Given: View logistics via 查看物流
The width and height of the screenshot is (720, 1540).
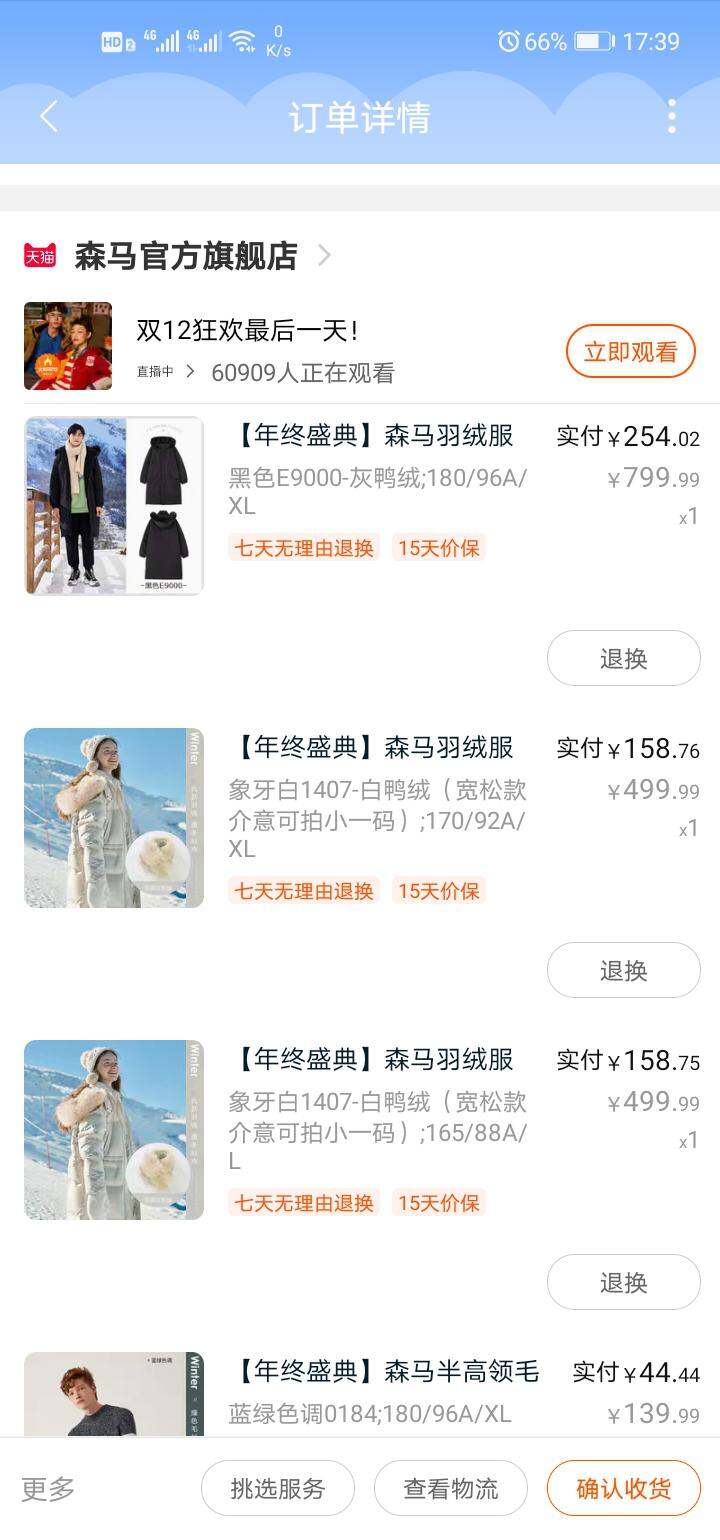Looking at the screenshot, I should tap(451, 1488).
